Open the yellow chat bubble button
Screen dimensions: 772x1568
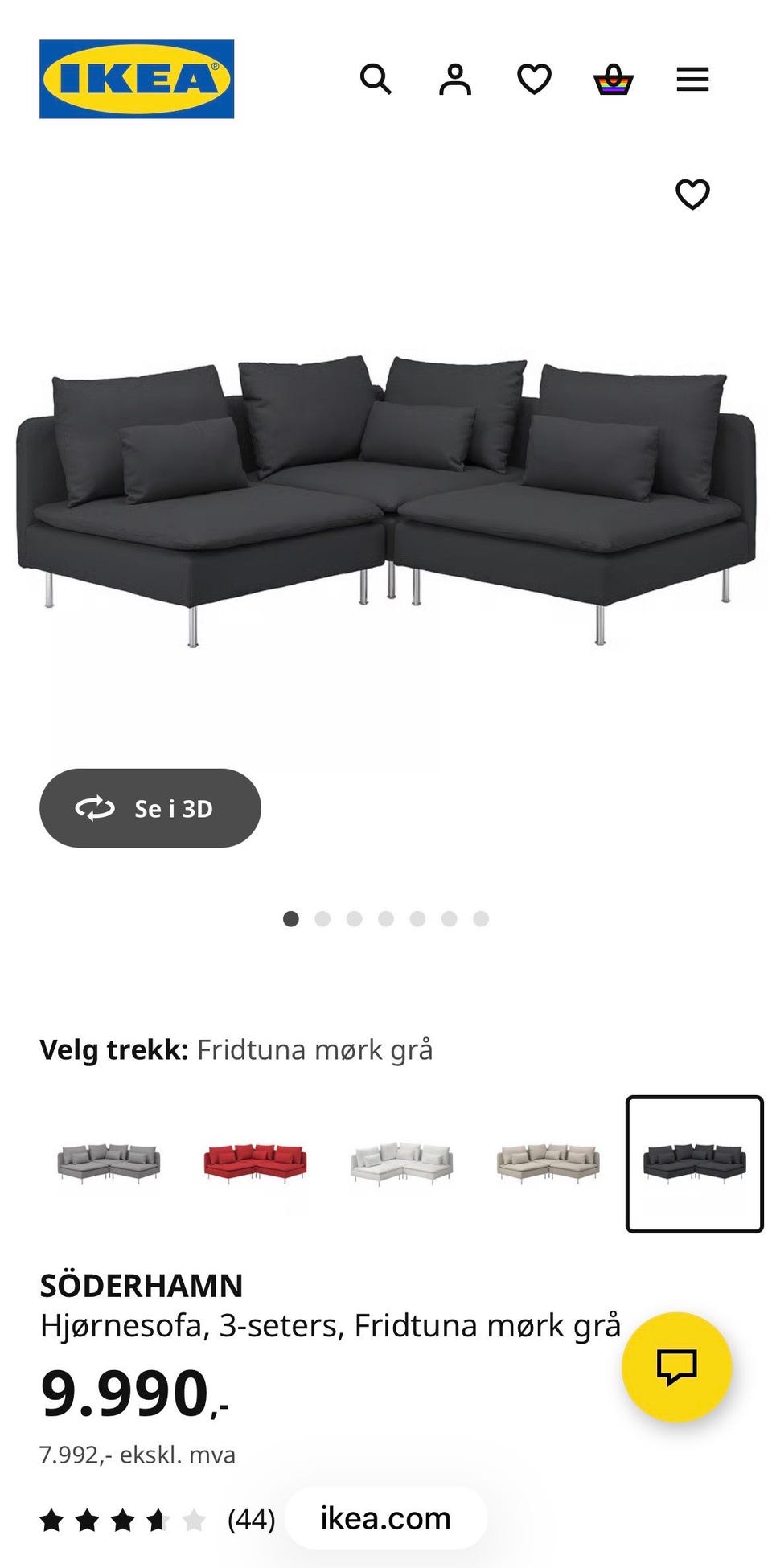click(x=677, y=1367)
